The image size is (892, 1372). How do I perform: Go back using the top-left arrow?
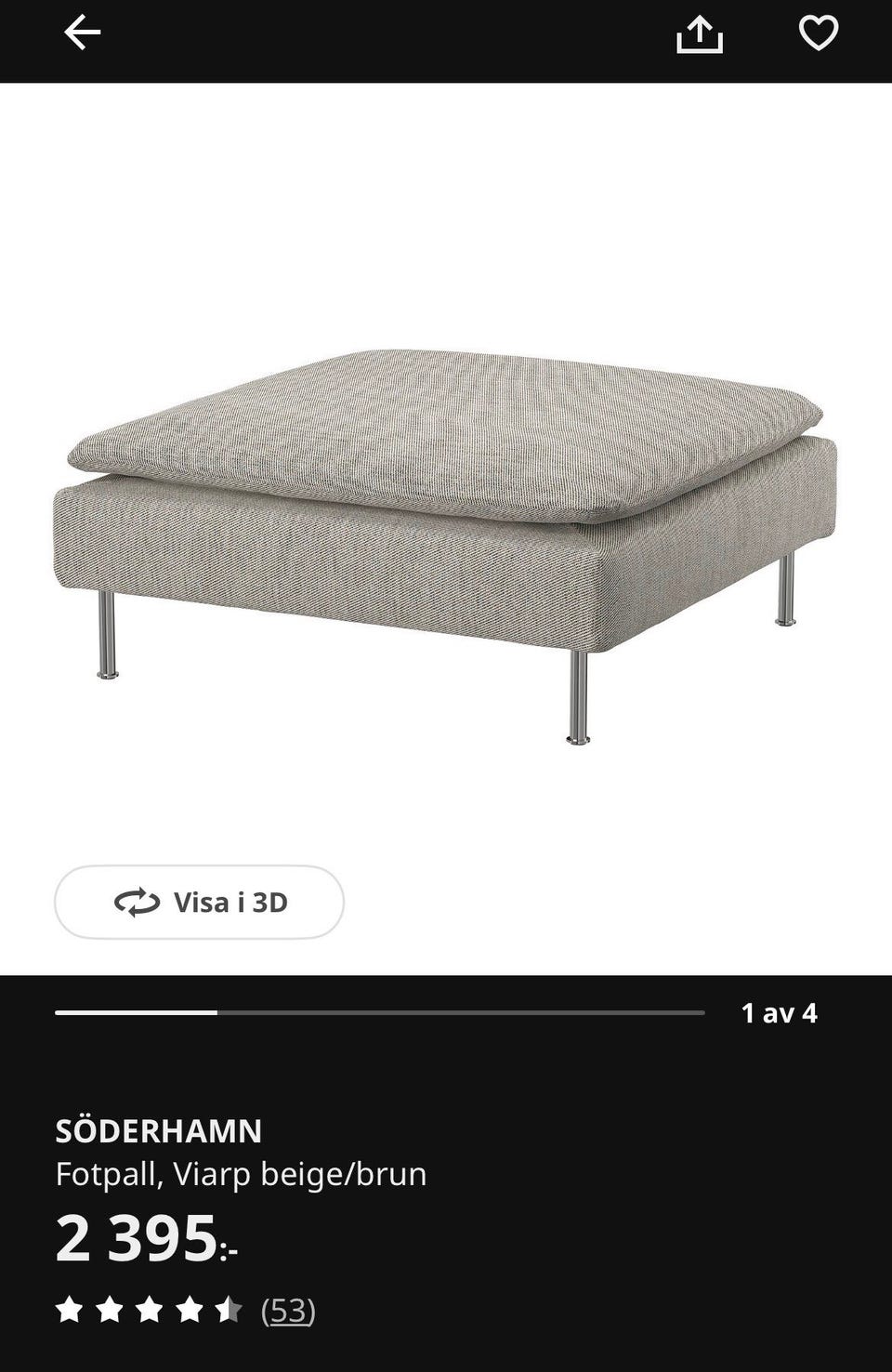coord(82,33)
